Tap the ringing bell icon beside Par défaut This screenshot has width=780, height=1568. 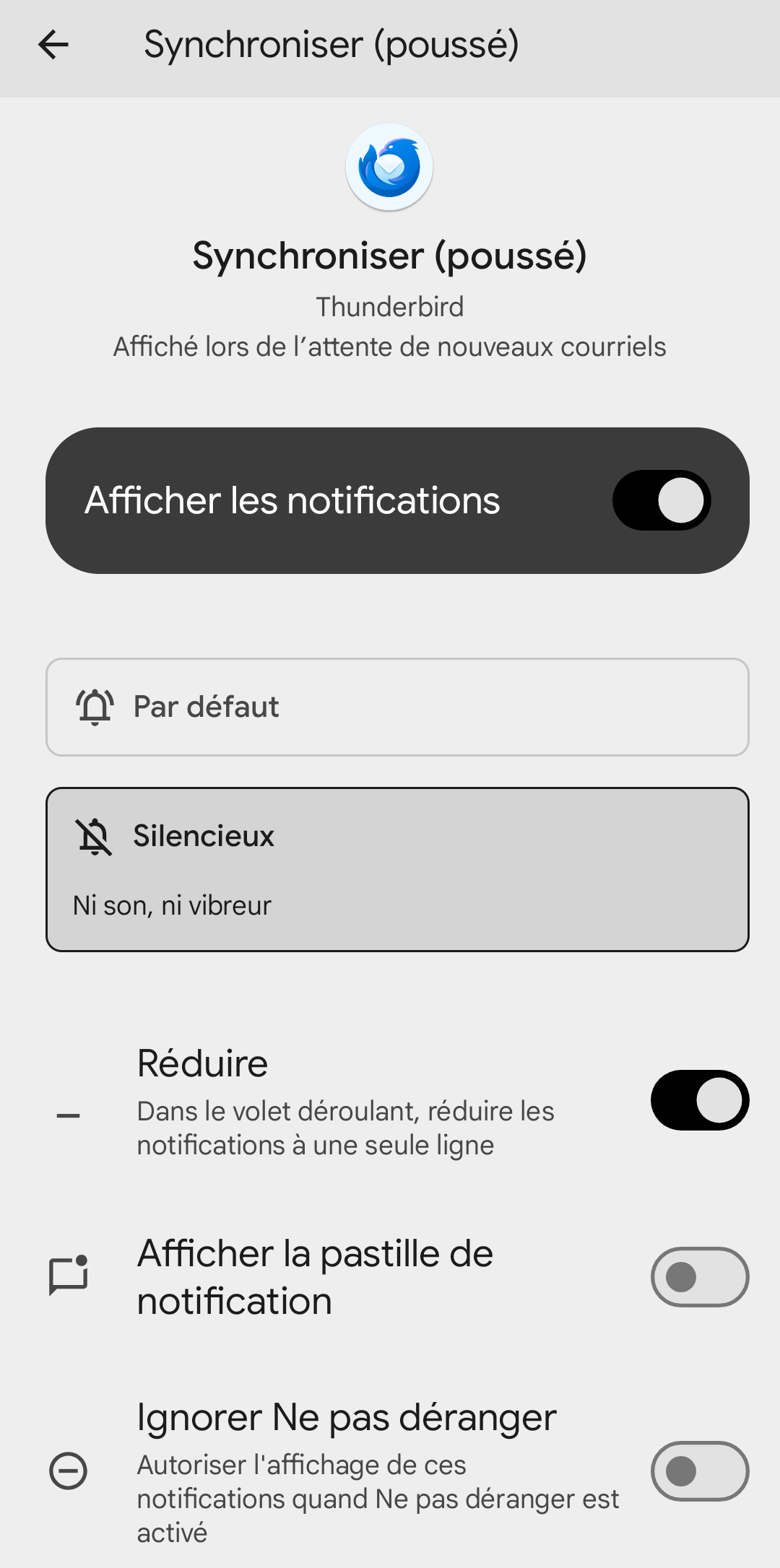point(93,707)
